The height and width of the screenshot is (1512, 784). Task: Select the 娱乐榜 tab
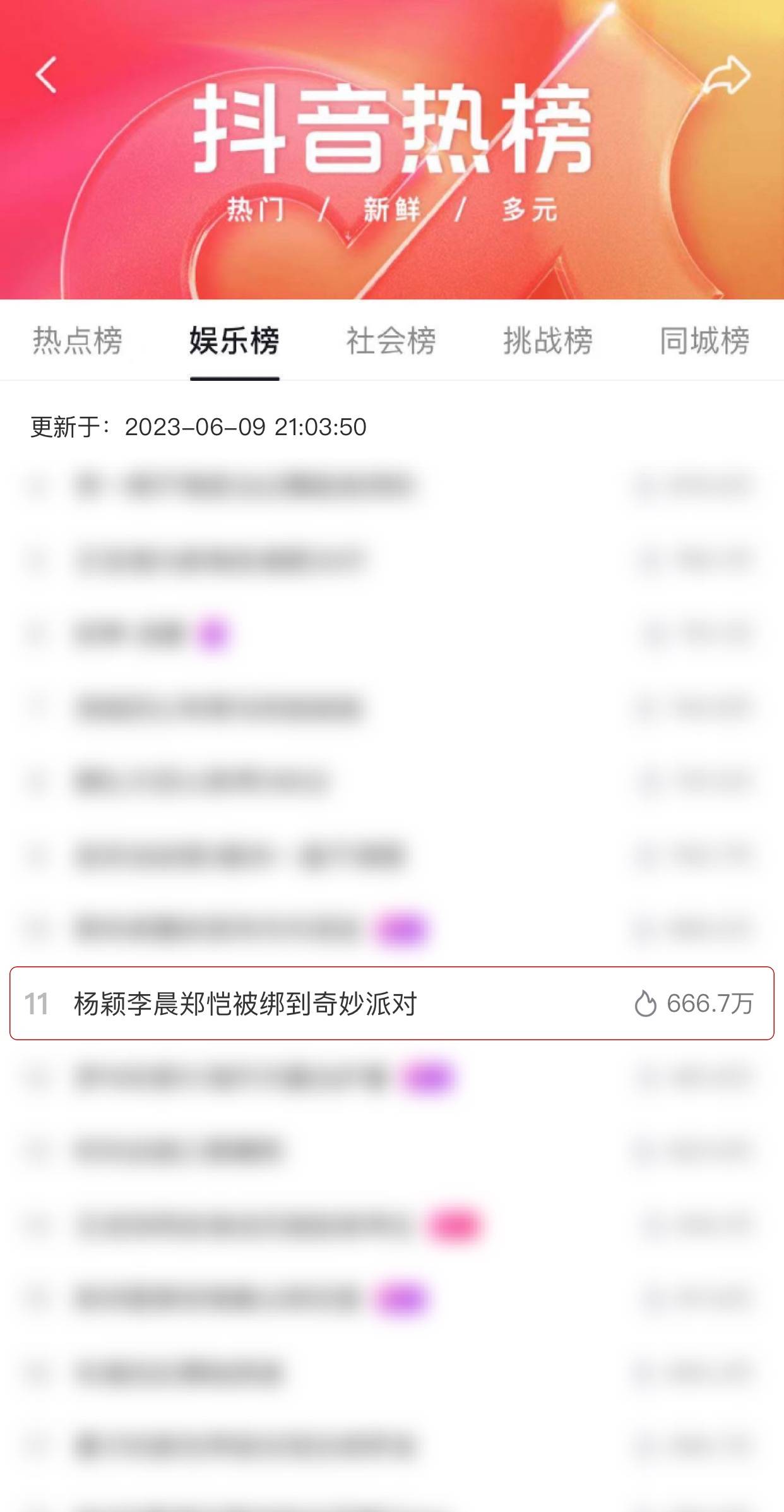tap(234, 341)
